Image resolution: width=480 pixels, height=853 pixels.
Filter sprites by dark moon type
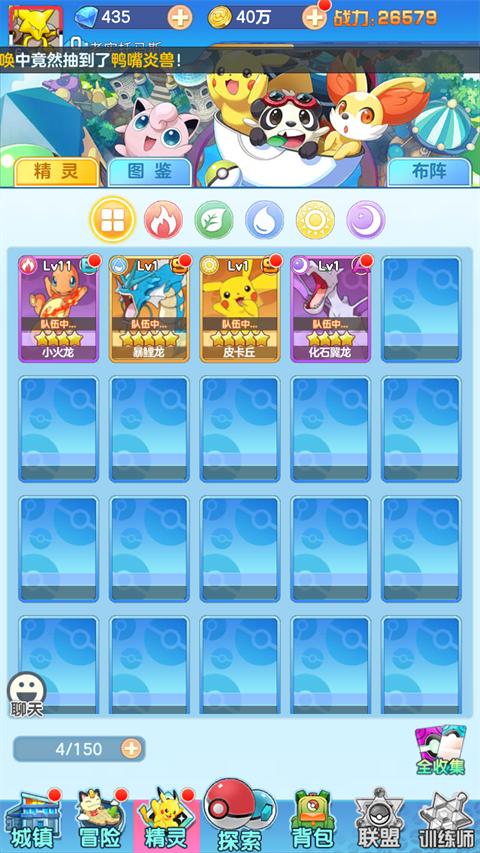click(366, 220)
